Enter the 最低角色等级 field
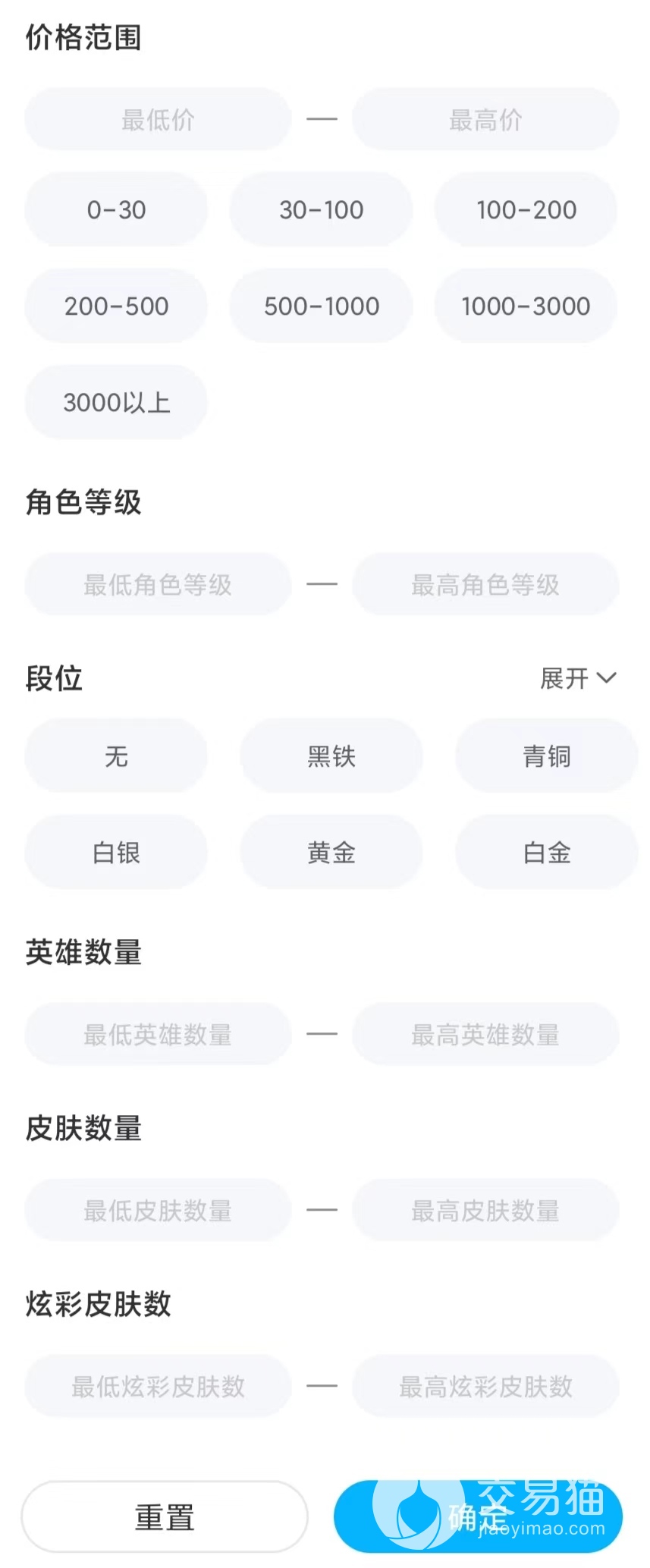The image size is (650, 1568). (x=158, y=584)
